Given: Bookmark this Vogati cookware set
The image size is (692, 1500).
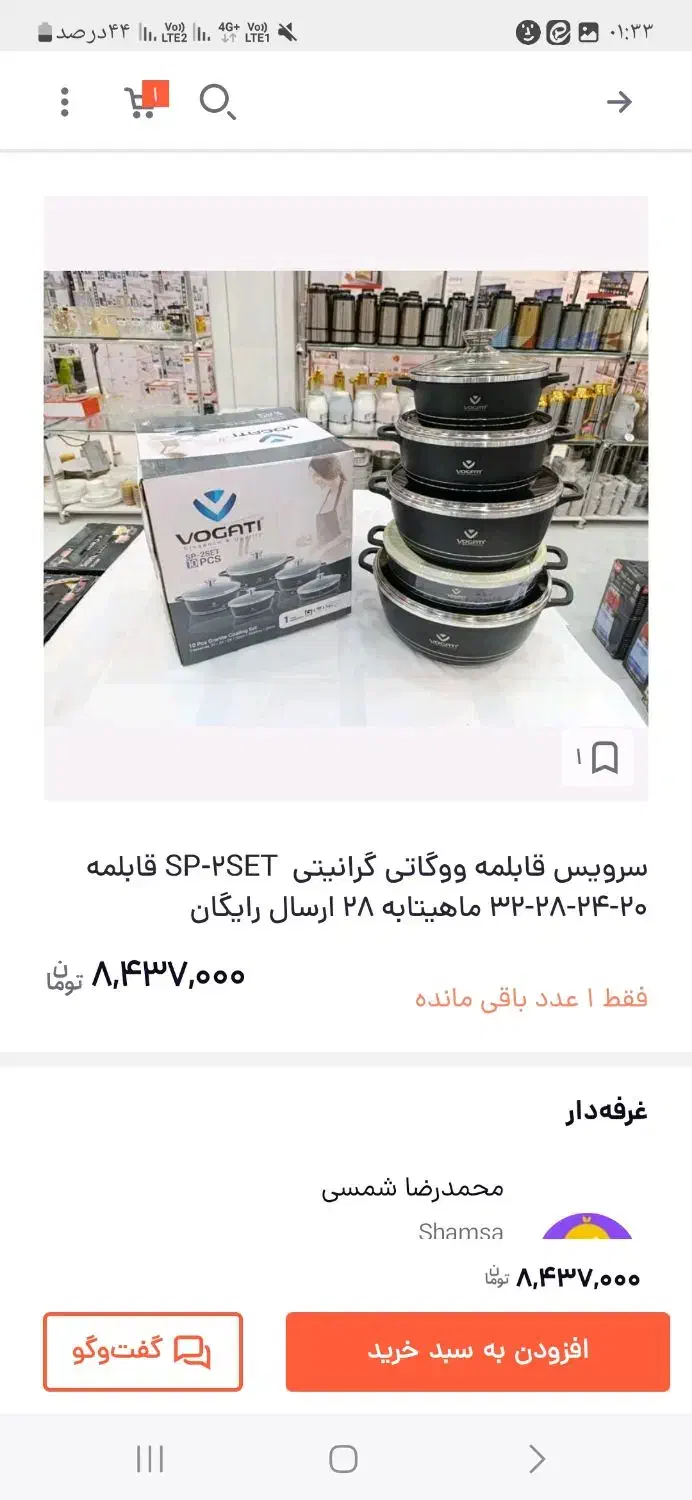Looking at the screenshot, I should tap(598, 758).
